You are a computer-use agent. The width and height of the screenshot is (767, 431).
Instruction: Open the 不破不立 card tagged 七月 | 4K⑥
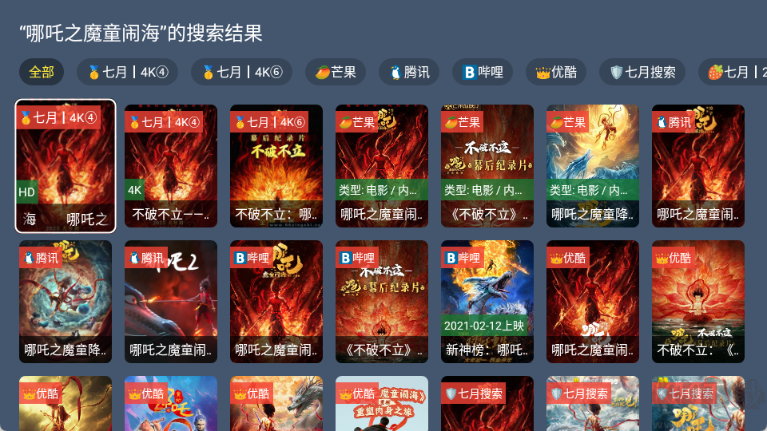[x=276, y=166]
